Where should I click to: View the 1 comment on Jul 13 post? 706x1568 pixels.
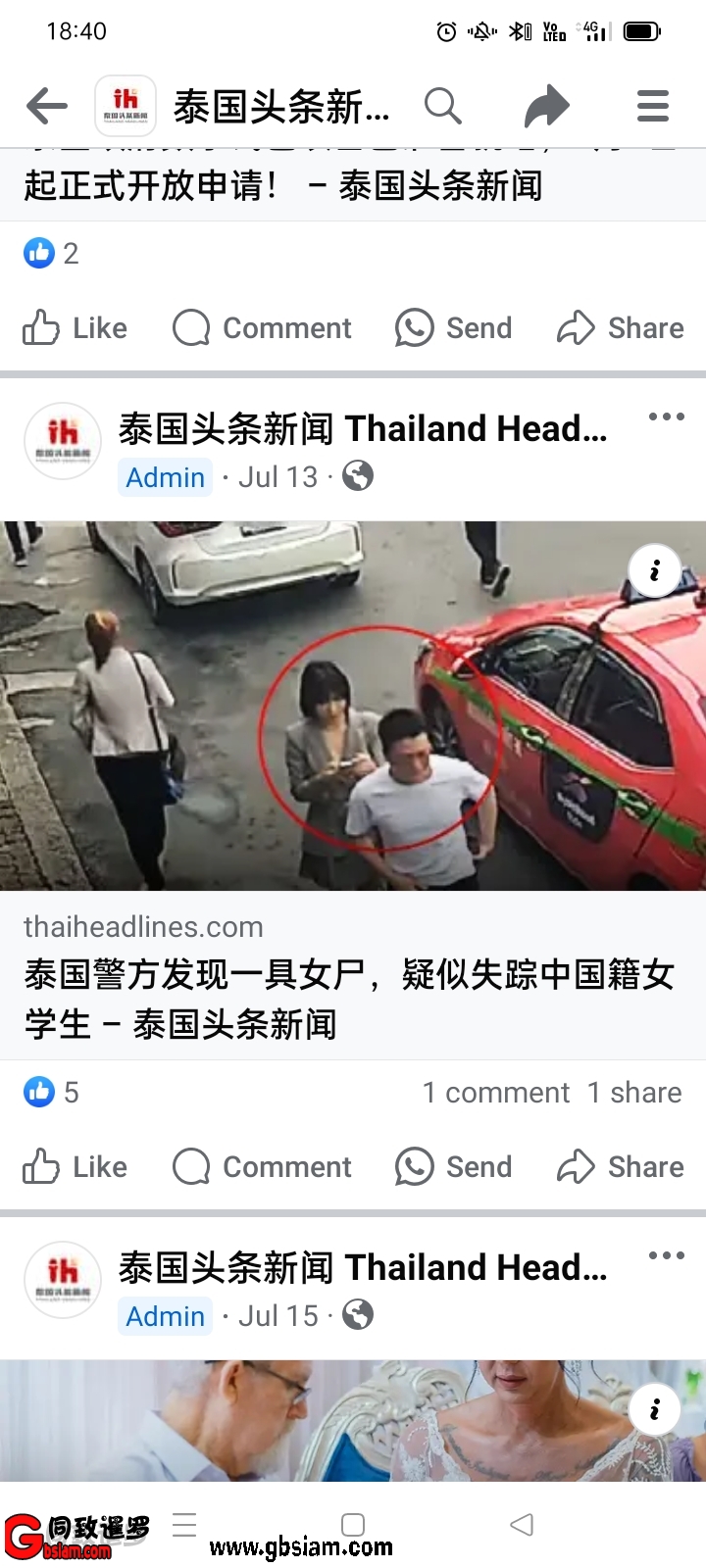495,1093
